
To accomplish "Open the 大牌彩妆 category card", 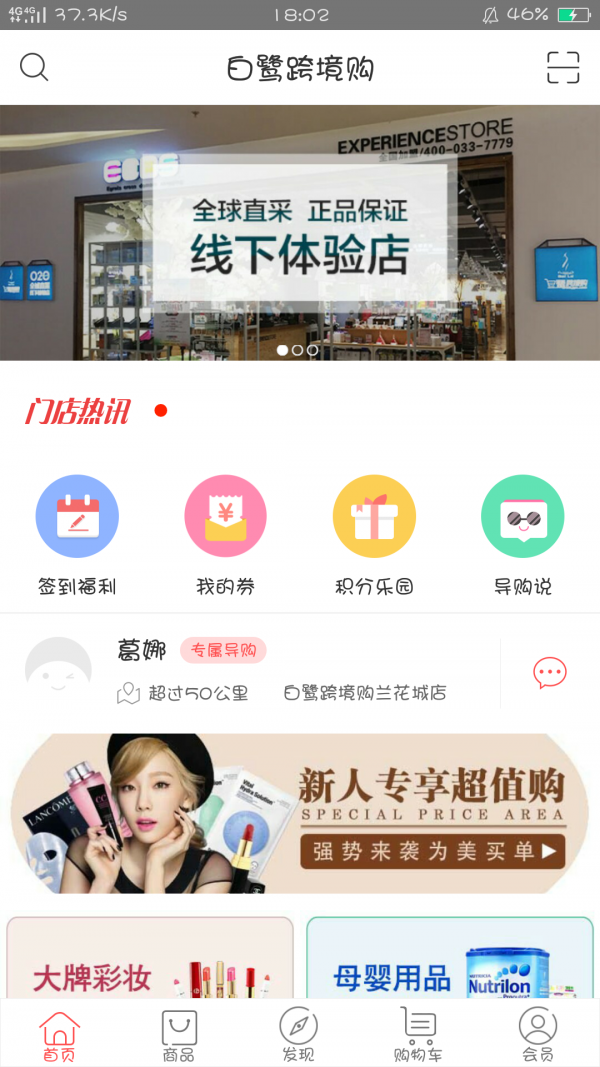I will [x=150, y=958].
